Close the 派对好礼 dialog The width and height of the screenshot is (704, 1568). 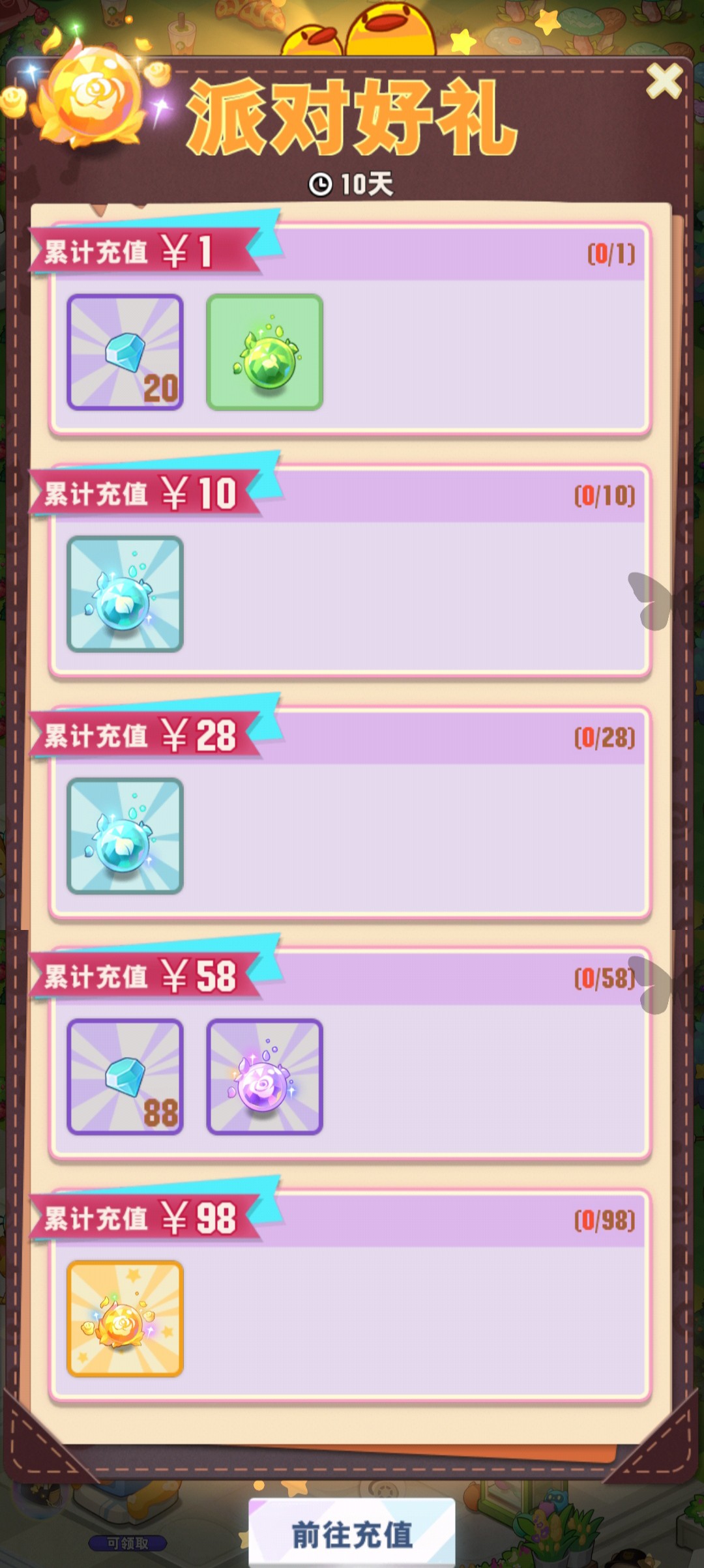click(663, 82)
